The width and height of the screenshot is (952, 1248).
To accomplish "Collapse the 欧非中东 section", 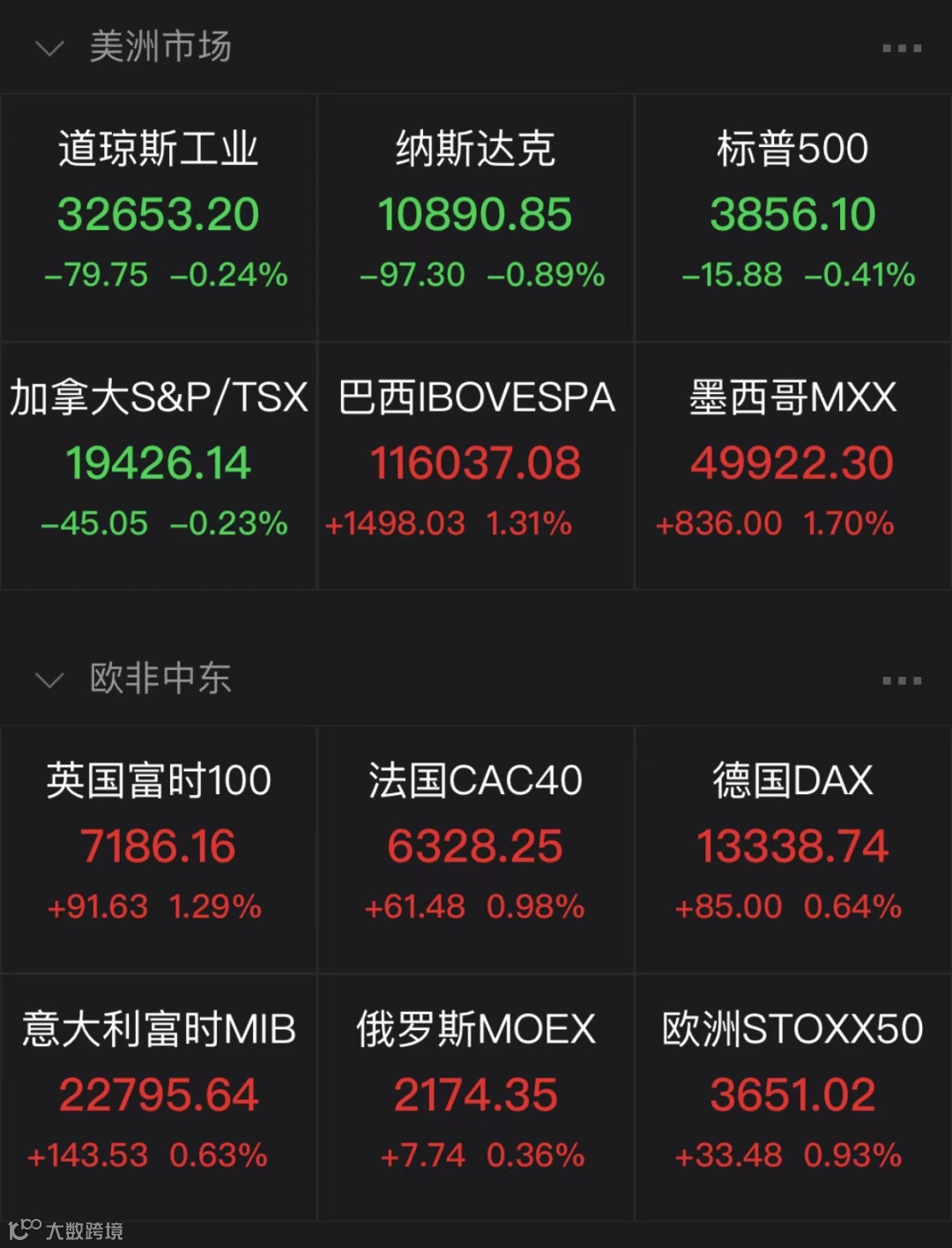I will coord(49,680).
